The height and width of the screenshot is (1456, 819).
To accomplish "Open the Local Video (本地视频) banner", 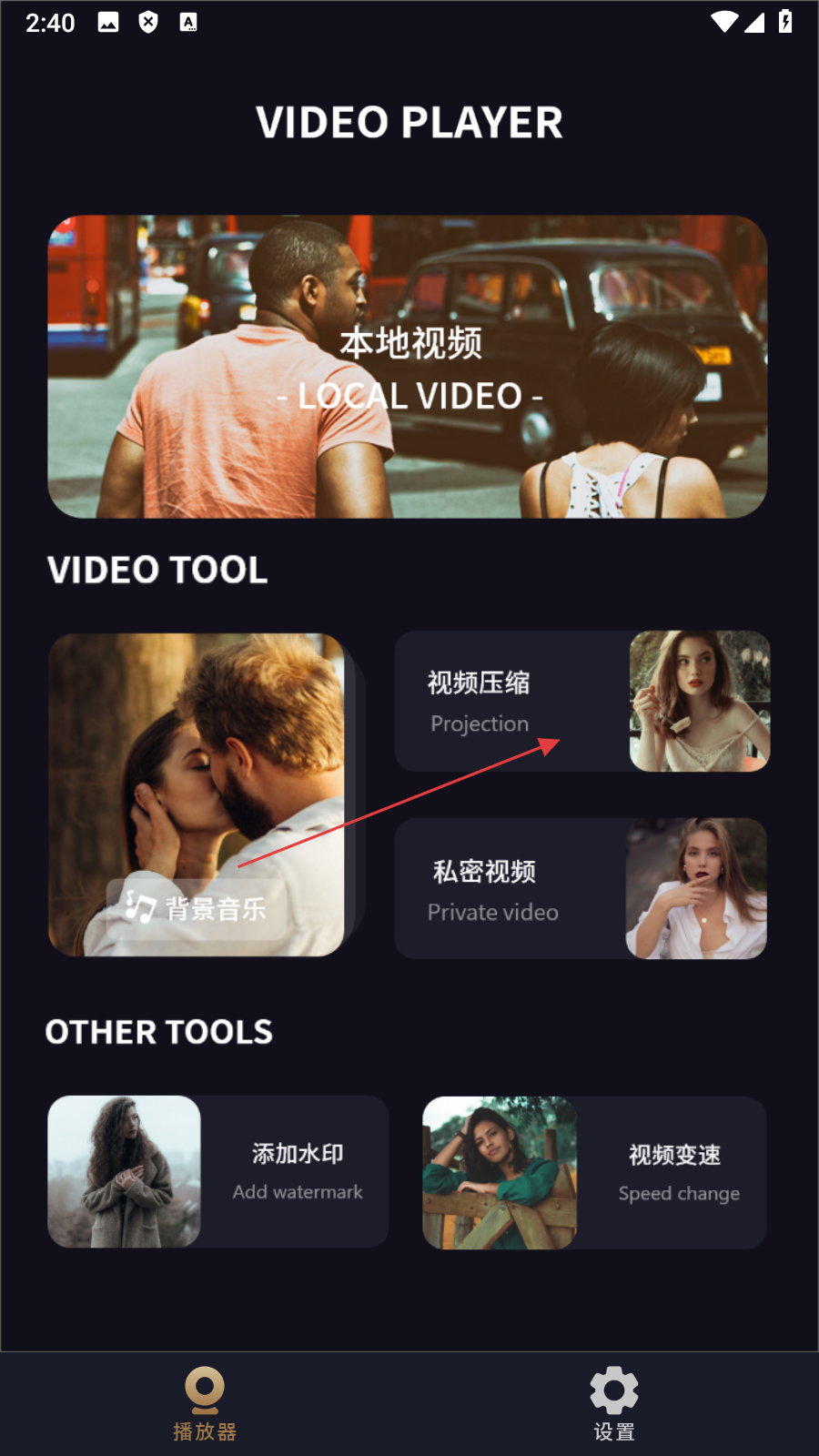I will tap(408, 367).
